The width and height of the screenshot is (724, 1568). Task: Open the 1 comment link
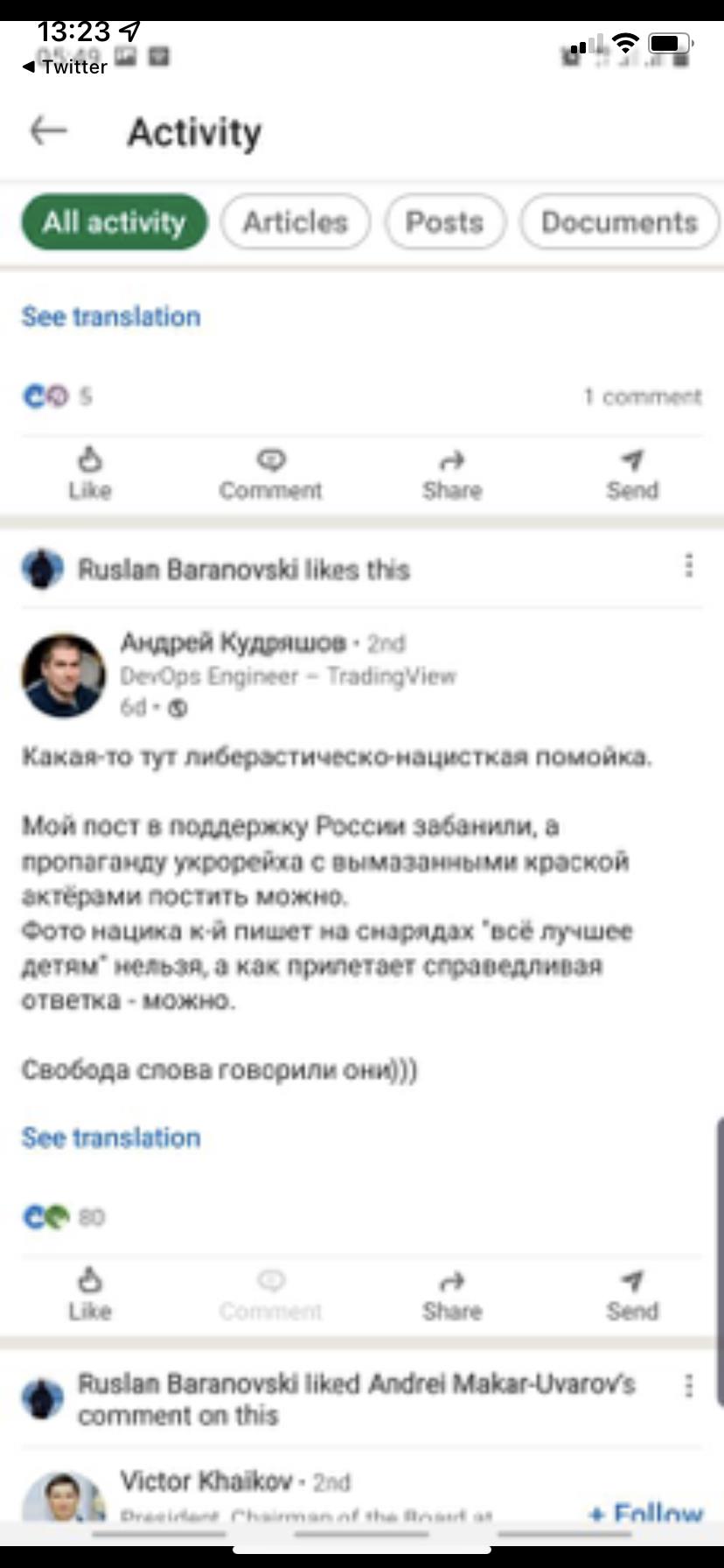pos(643,396)
